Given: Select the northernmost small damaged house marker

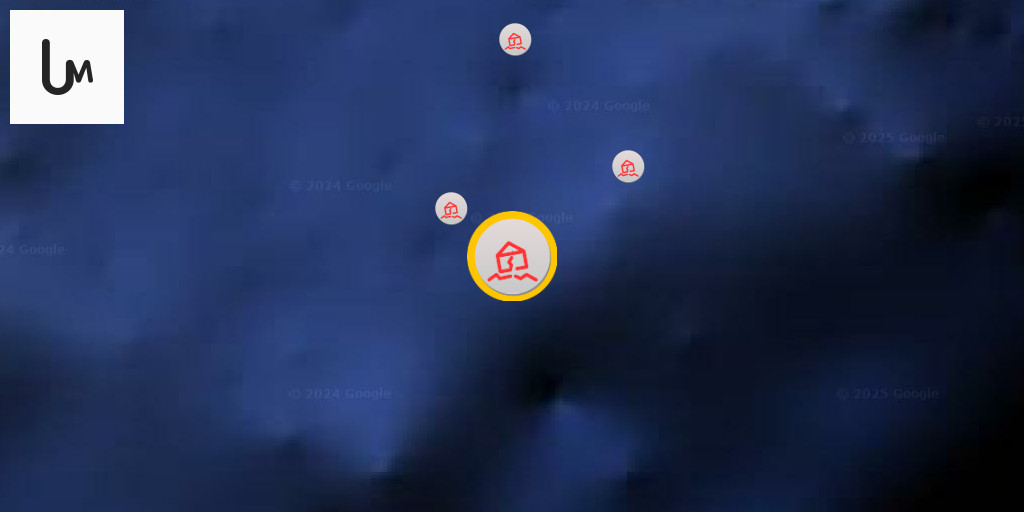Looking at the screenshot, I should (x=515, y=40).
